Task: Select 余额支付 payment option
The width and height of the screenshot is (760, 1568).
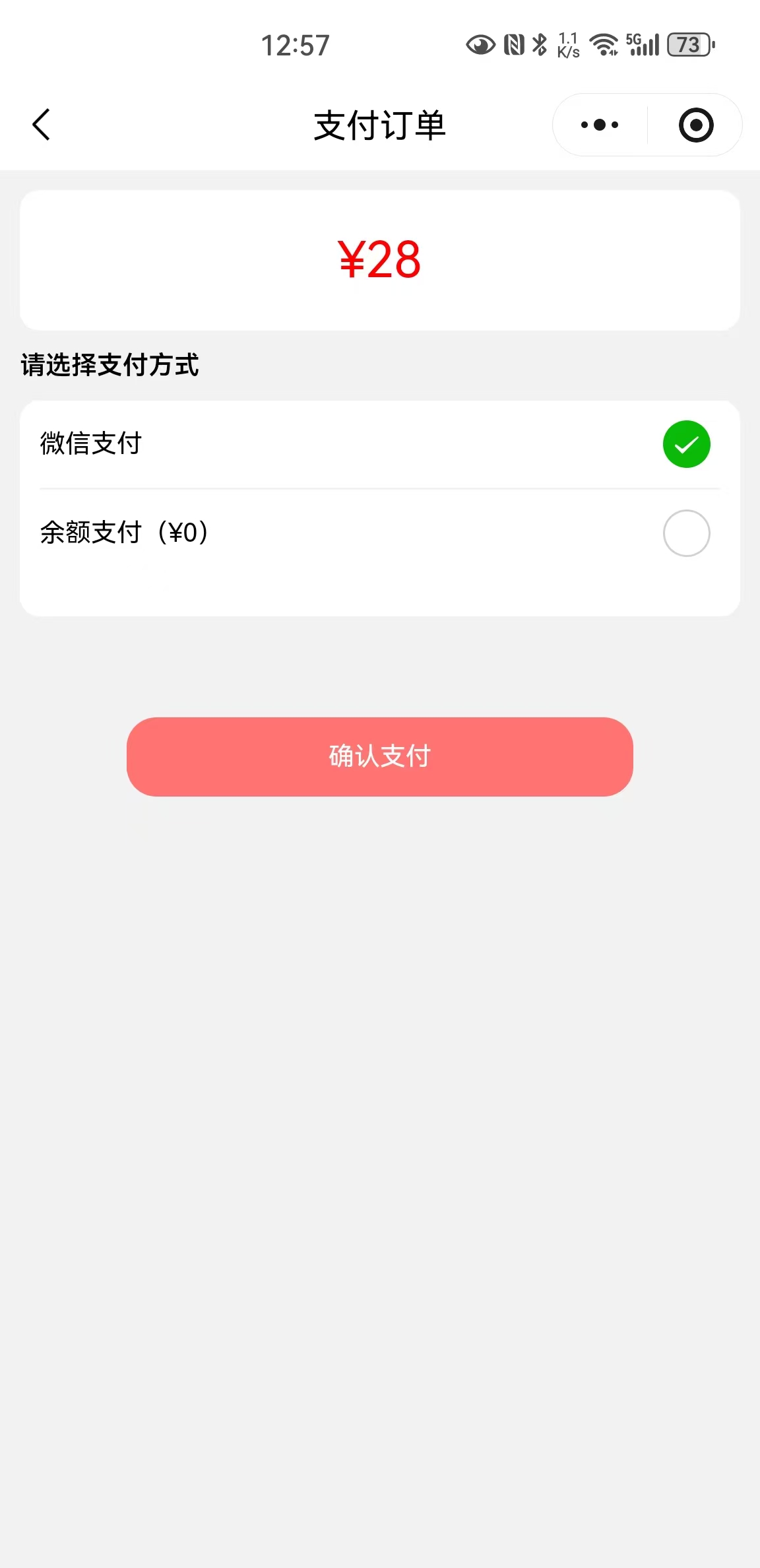Action: click(x=685, y=533)
